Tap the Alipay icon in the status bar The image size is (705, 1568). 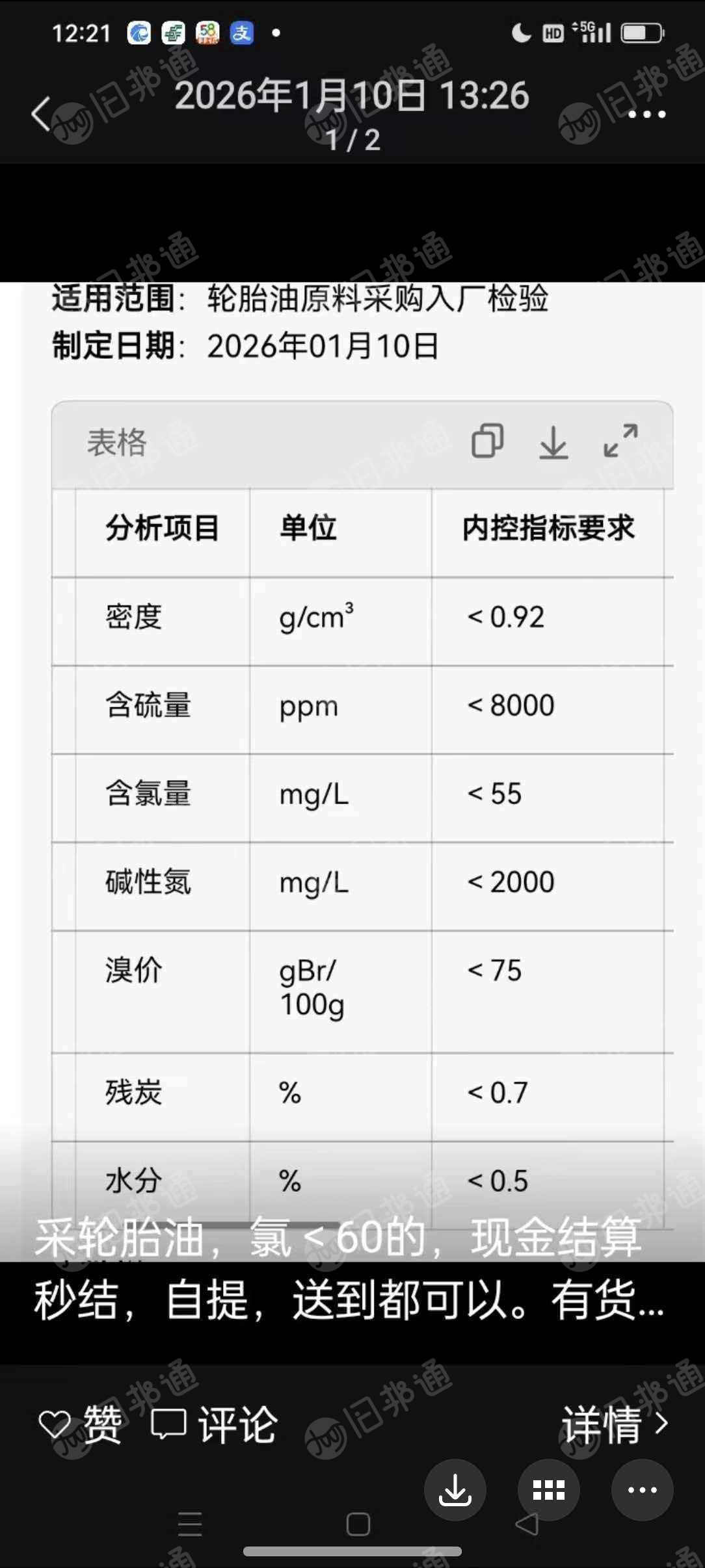(x=240, y=34)
